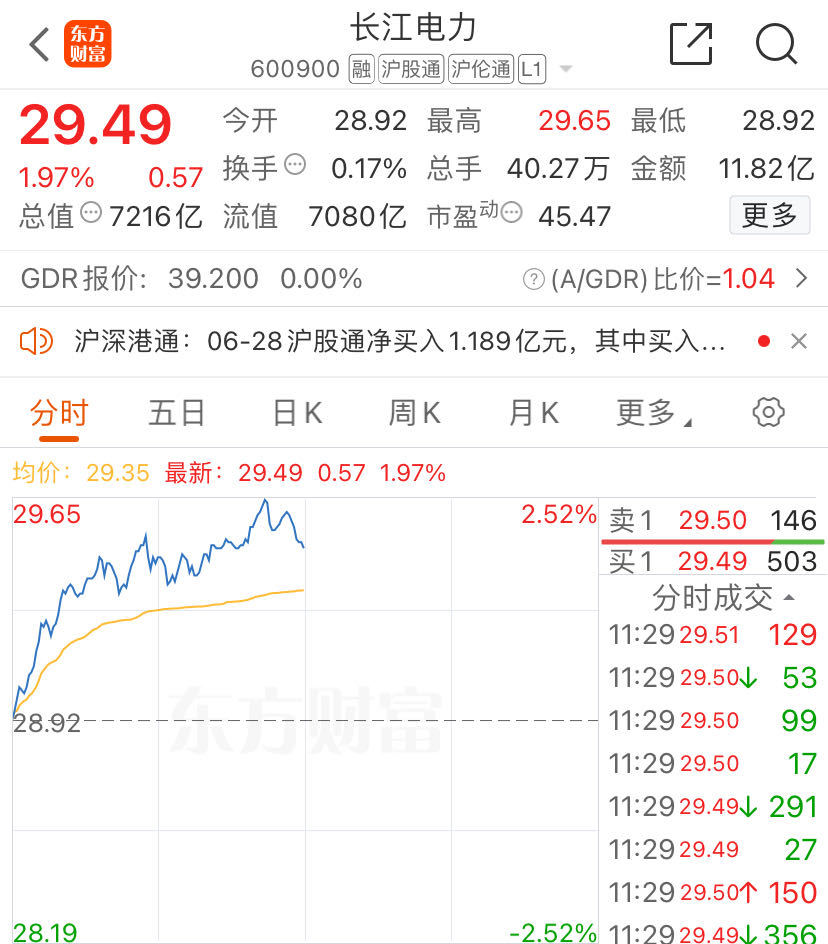Expand the stock title dropdown arrow
The height and width of the screenshot is (944, 828).
(x=566, y=70)
